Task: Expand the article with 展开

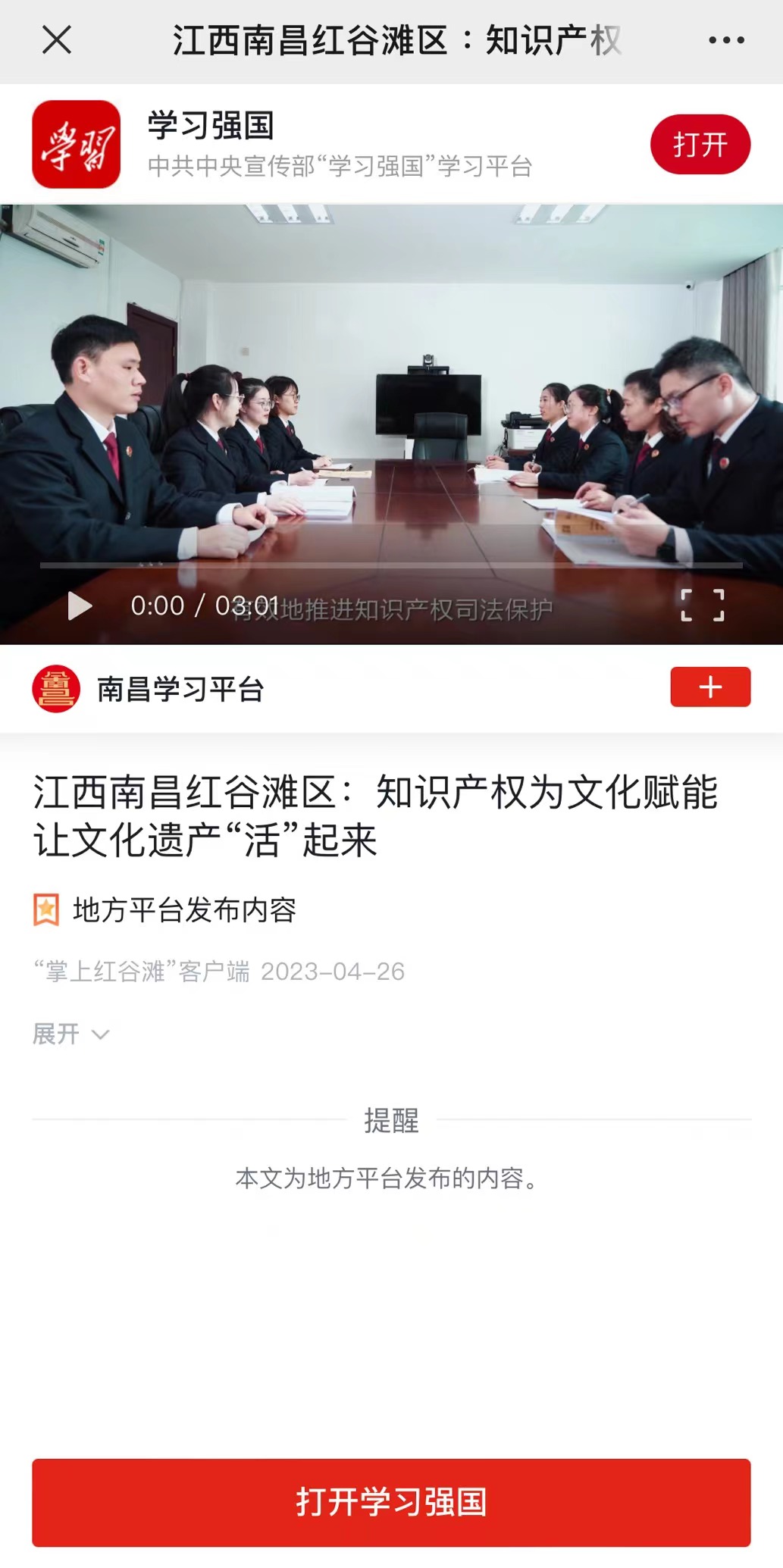Action: pyautogui.click(x=70, y=1034)
